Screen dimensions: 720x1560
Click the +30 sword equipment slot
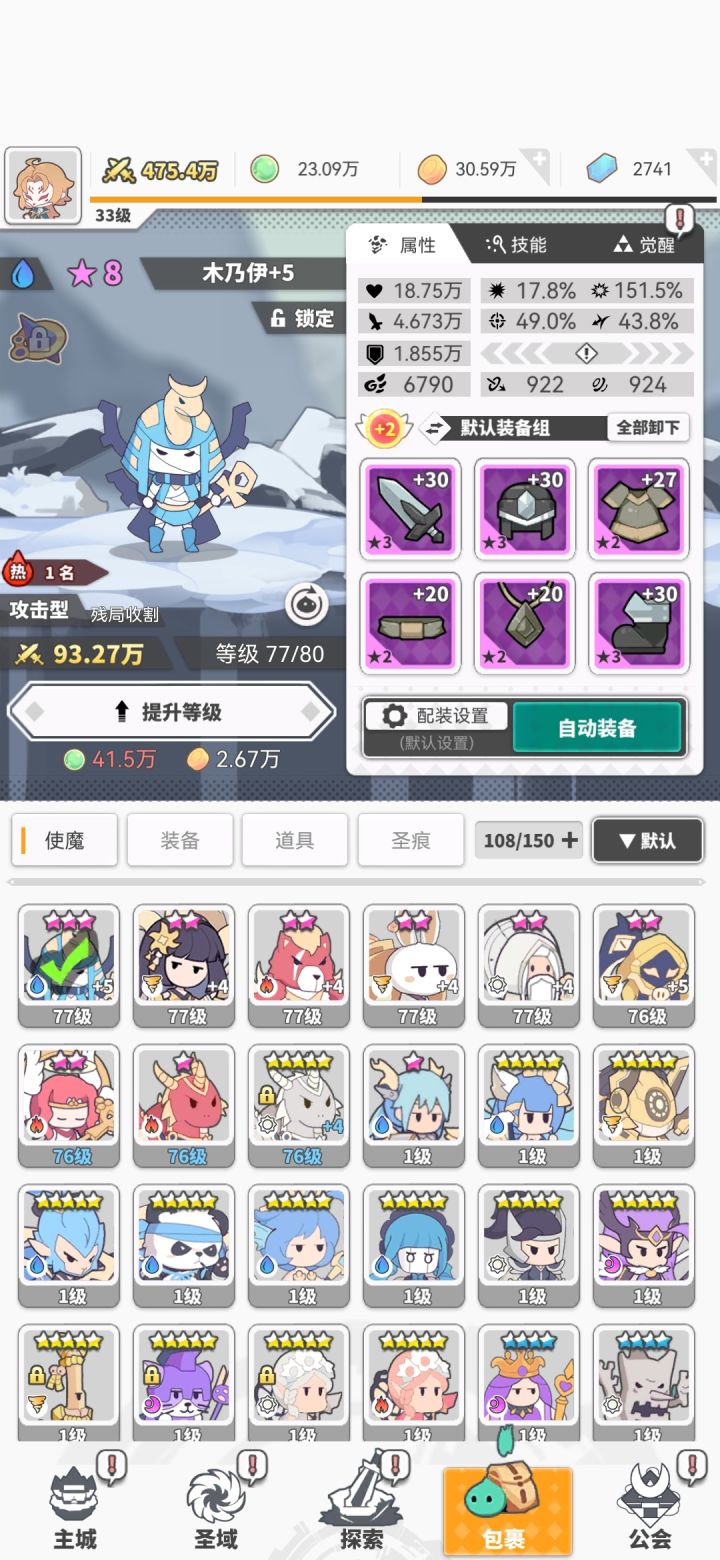click(x=410, y=509)
